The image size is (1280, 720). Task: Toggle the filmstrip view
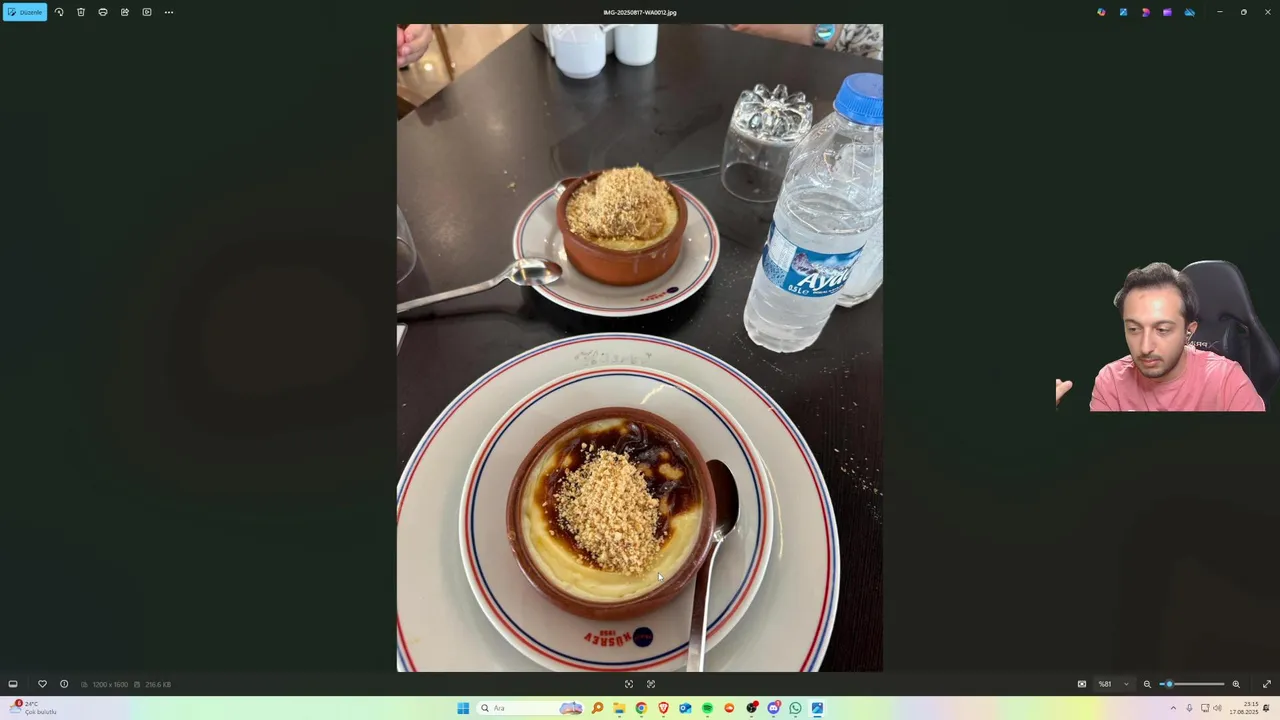[x=13, y=684]
